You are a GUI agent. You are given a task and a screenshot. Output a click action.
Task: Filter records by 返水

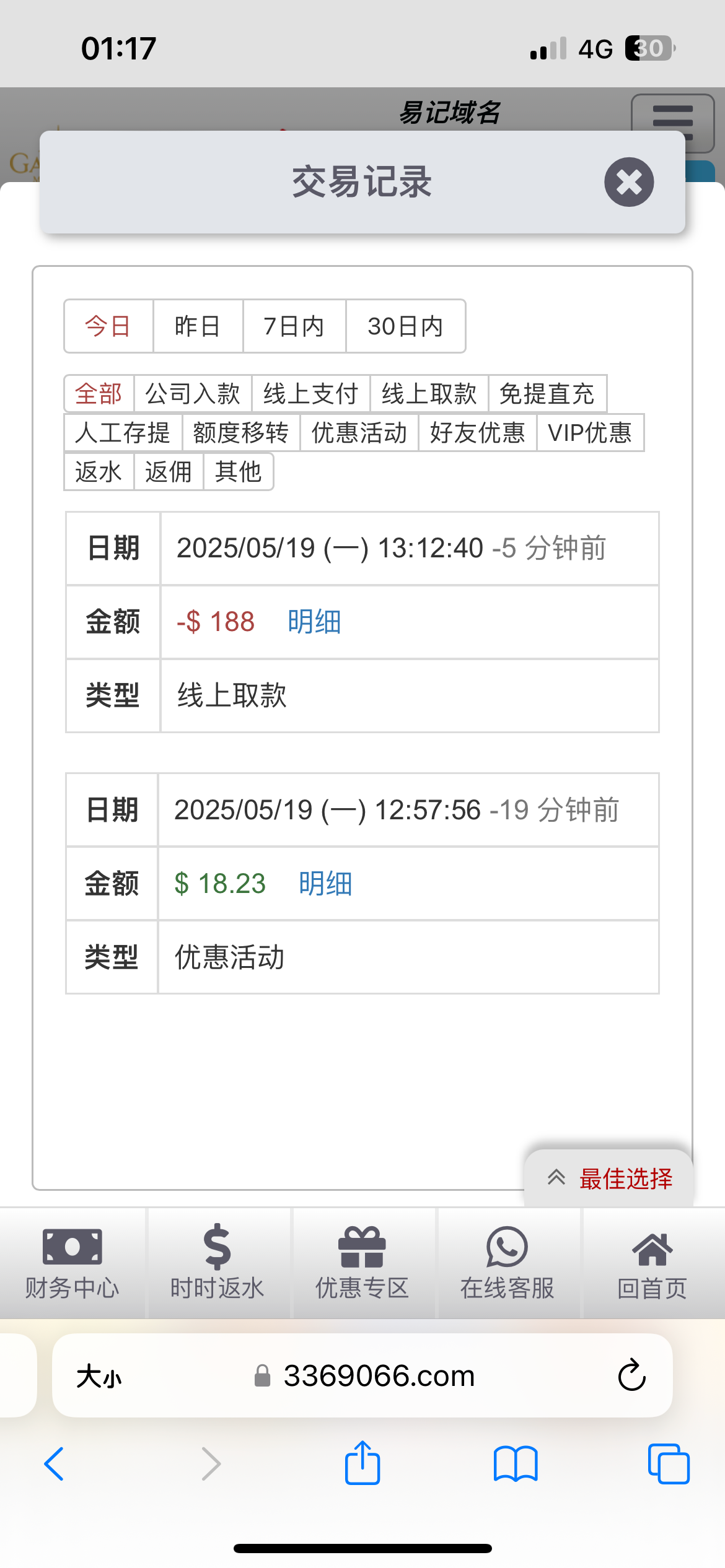(99, 472)
